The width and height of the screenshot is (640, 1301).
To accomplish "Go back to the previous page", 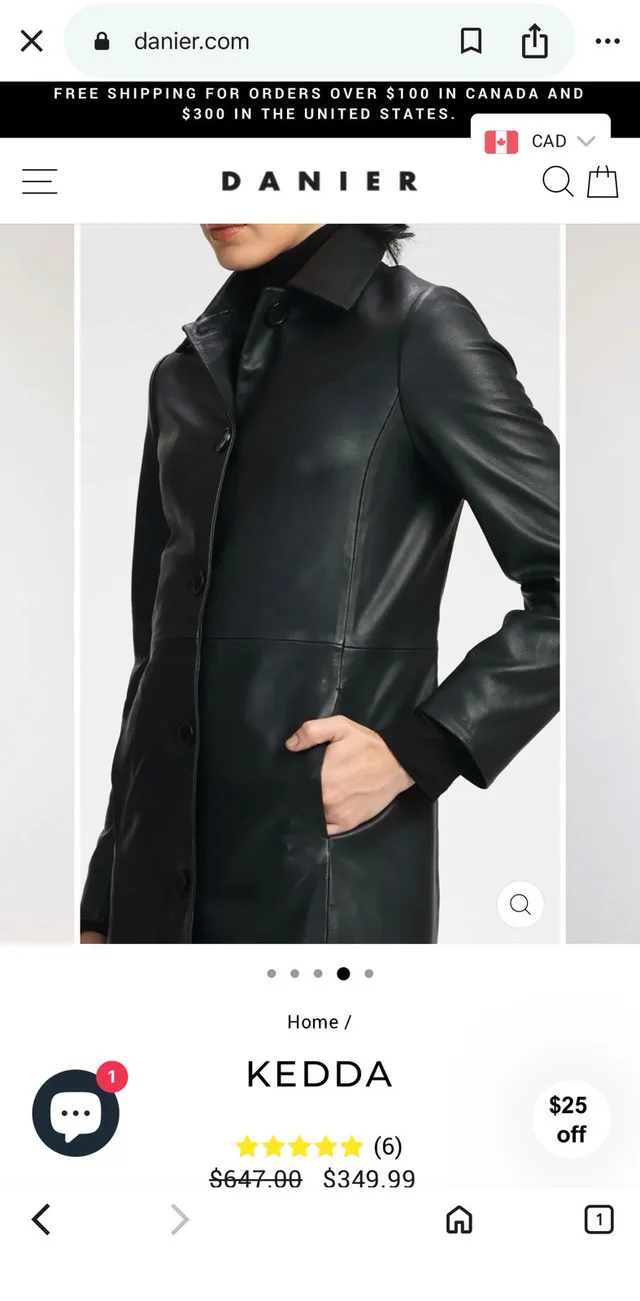I will (41, 1219).
